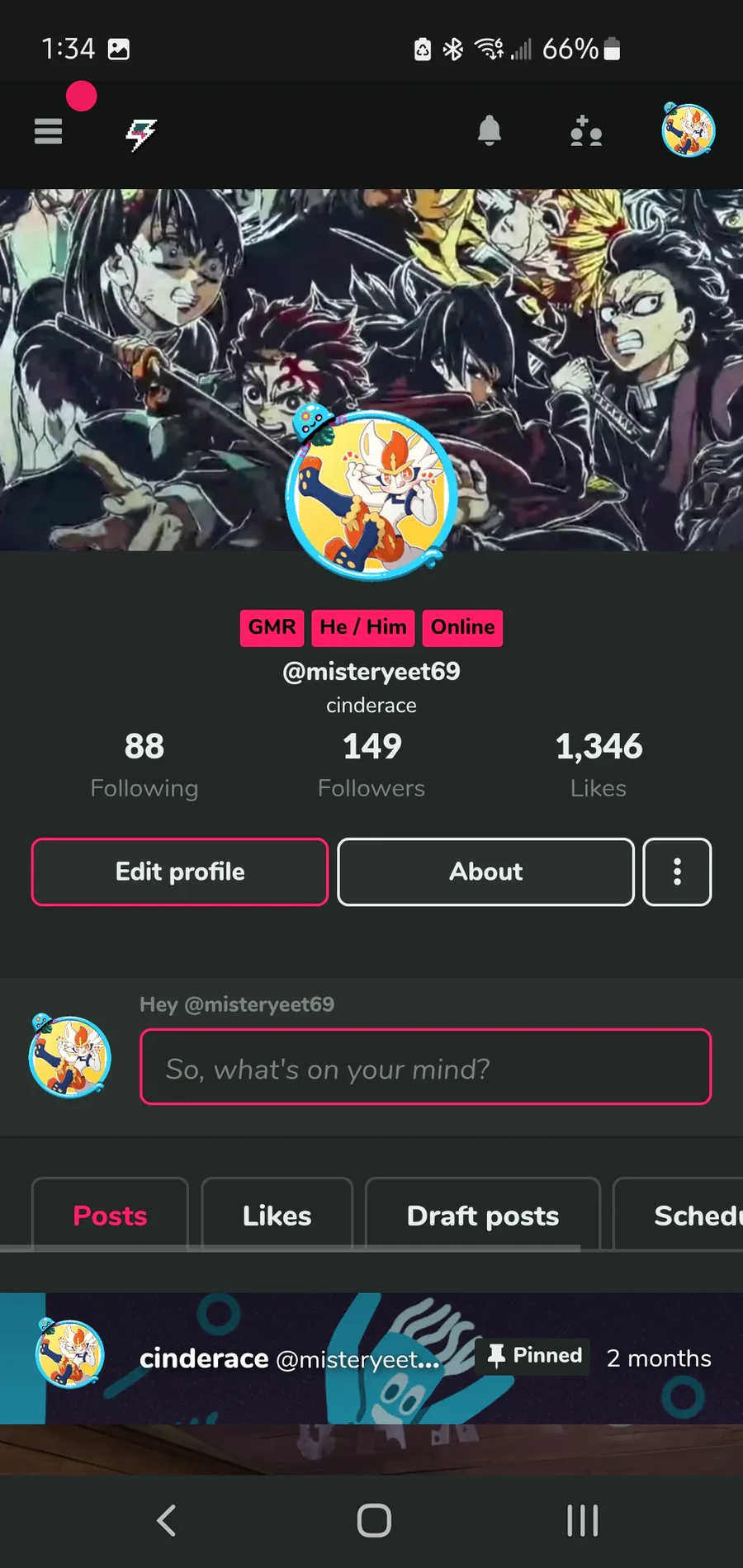
Task: Open the notifications bell
Action: click(x=490, y=130)
